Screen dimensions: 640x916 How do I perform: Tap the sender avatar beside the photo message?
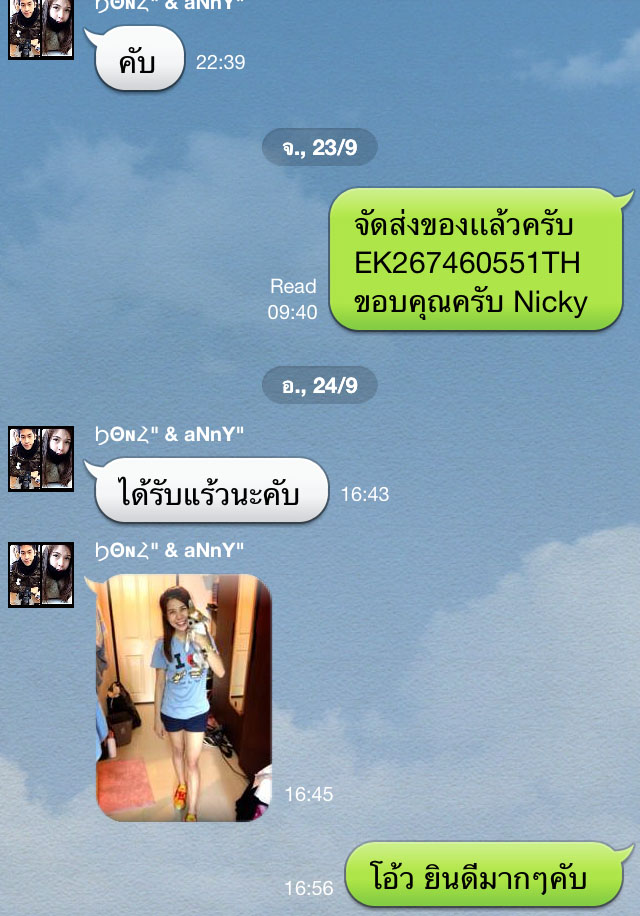point(41,575)
